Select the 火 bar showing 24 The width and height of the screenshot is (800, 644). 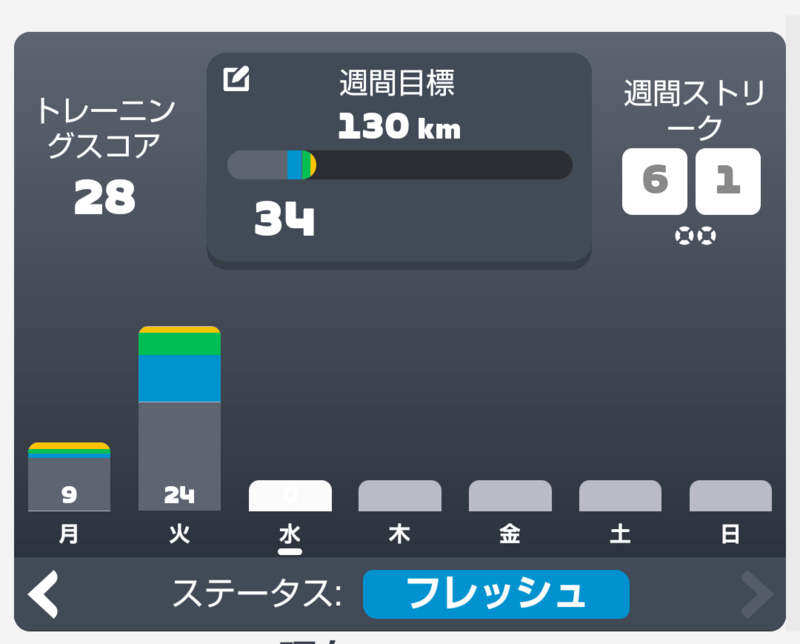click(179, 420)
